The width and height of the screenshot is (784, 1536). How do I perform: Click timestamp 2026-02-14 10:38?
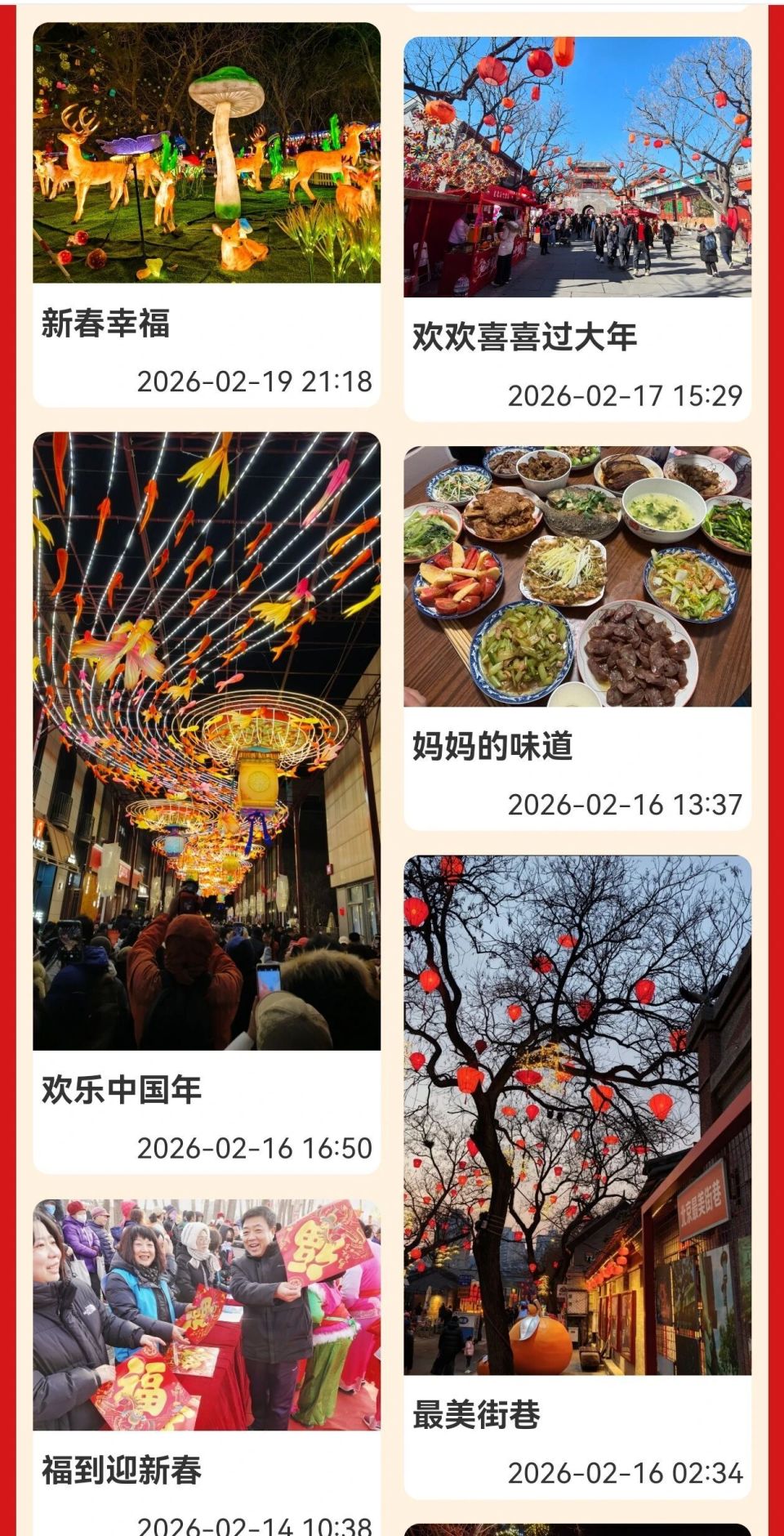(256, 1529)
